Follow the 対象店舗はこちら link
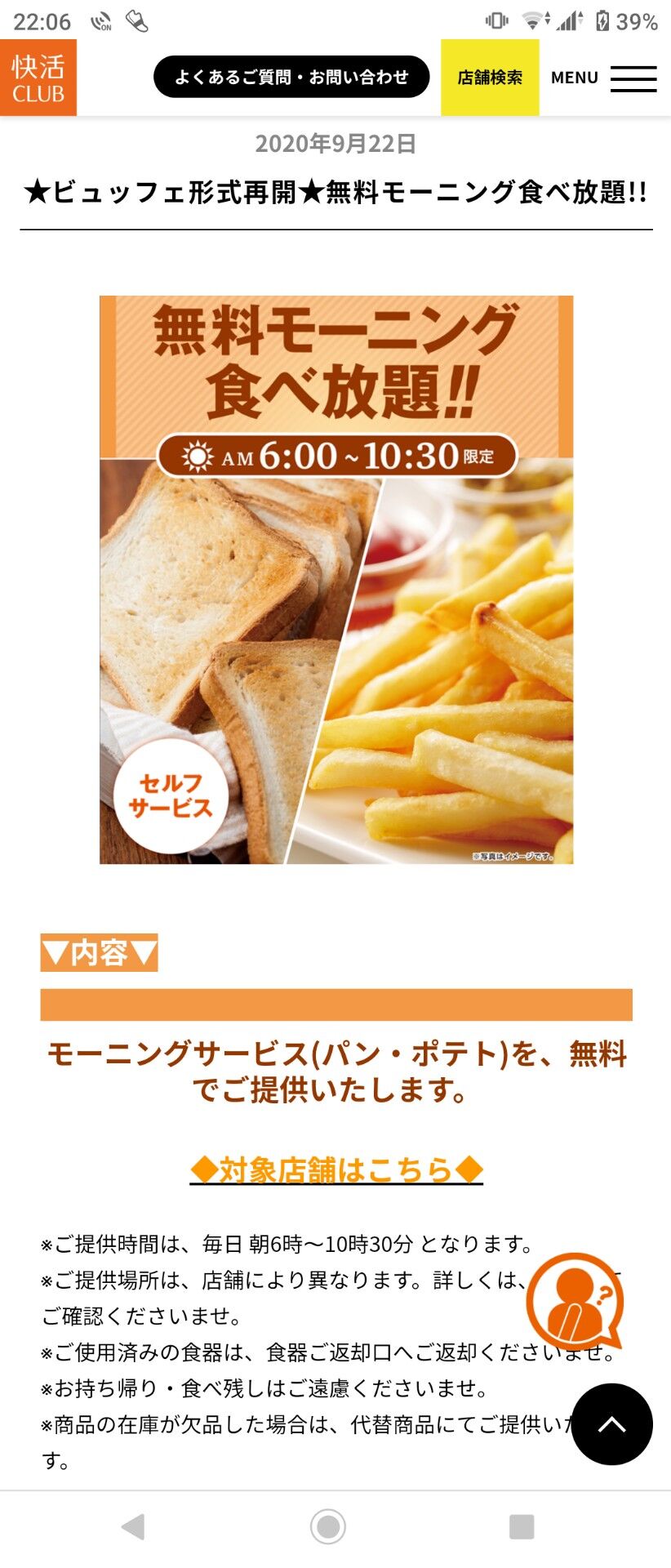Image resolution: width=671 pixels, height=1568 pixels. point(335,1170)
